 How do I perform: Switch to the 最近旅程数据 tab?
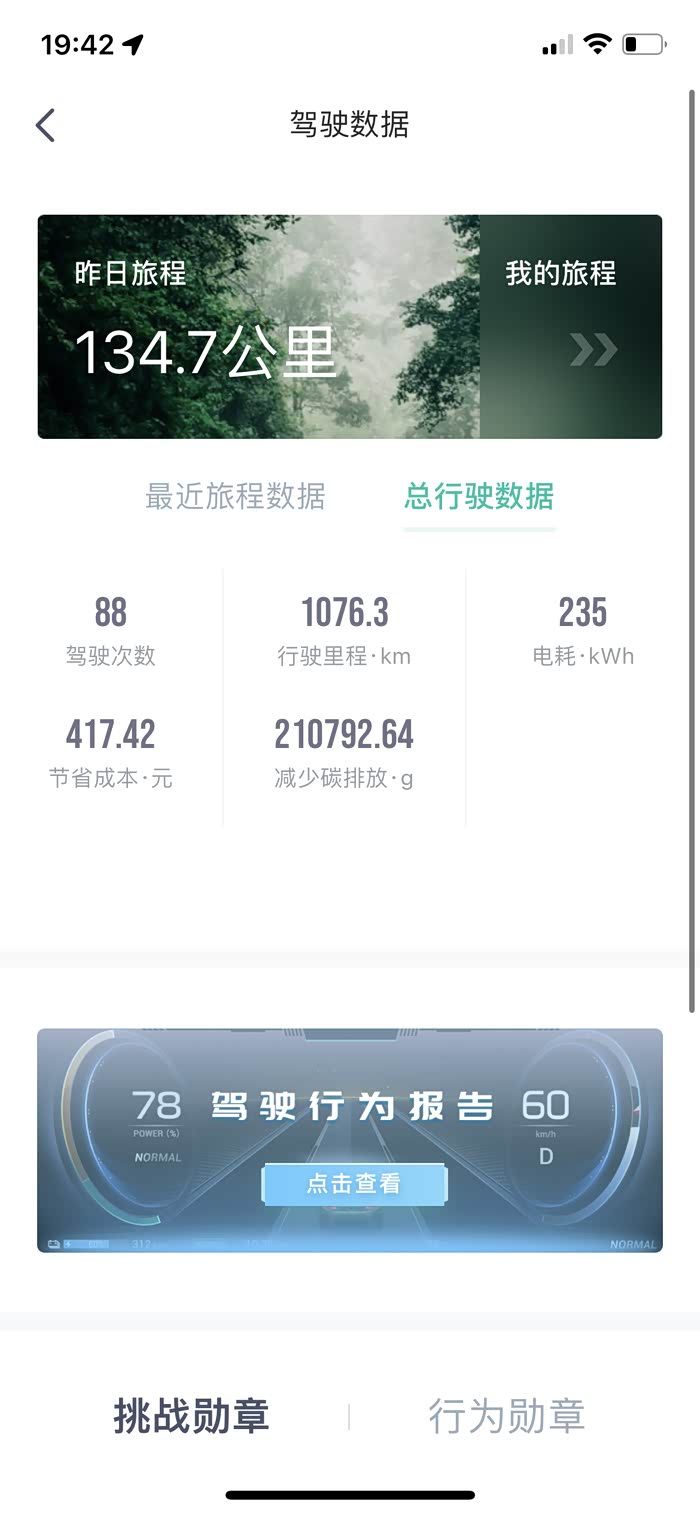(235, 496)
